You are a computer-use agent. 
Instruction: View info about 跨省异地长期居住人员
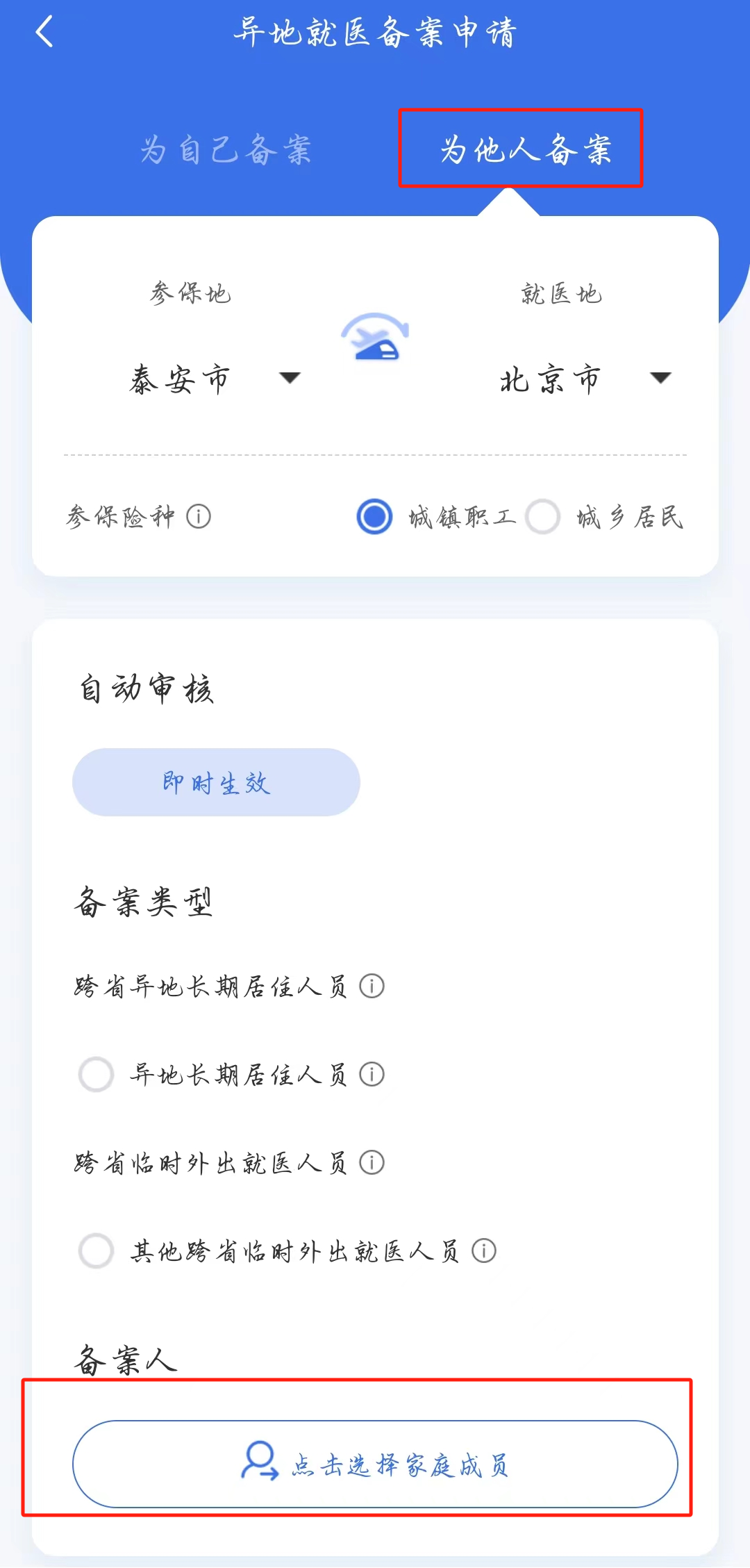[x=372, y=986]
